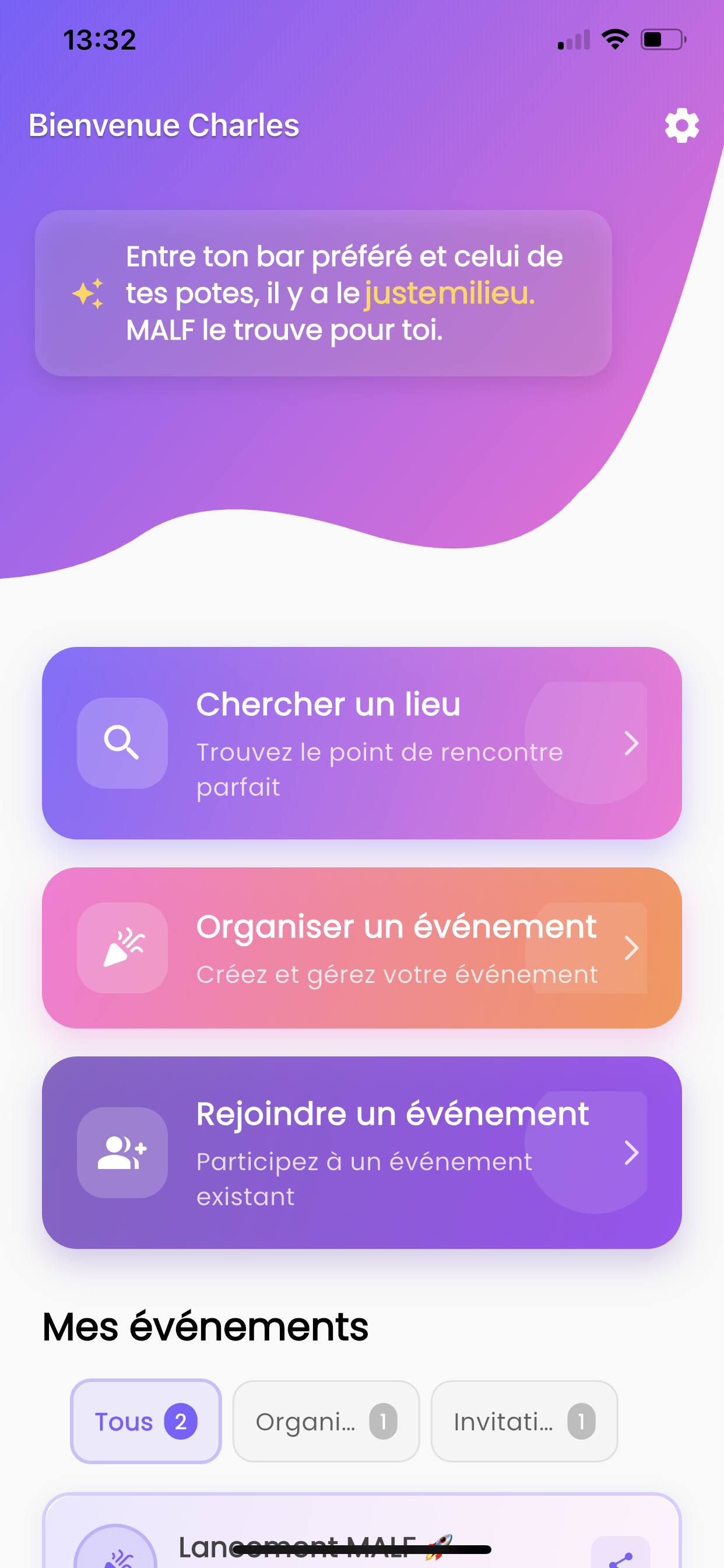Enable the Organisé filter
The width and height of the screenshot is (724, 1568).
tap(325, 1422)
